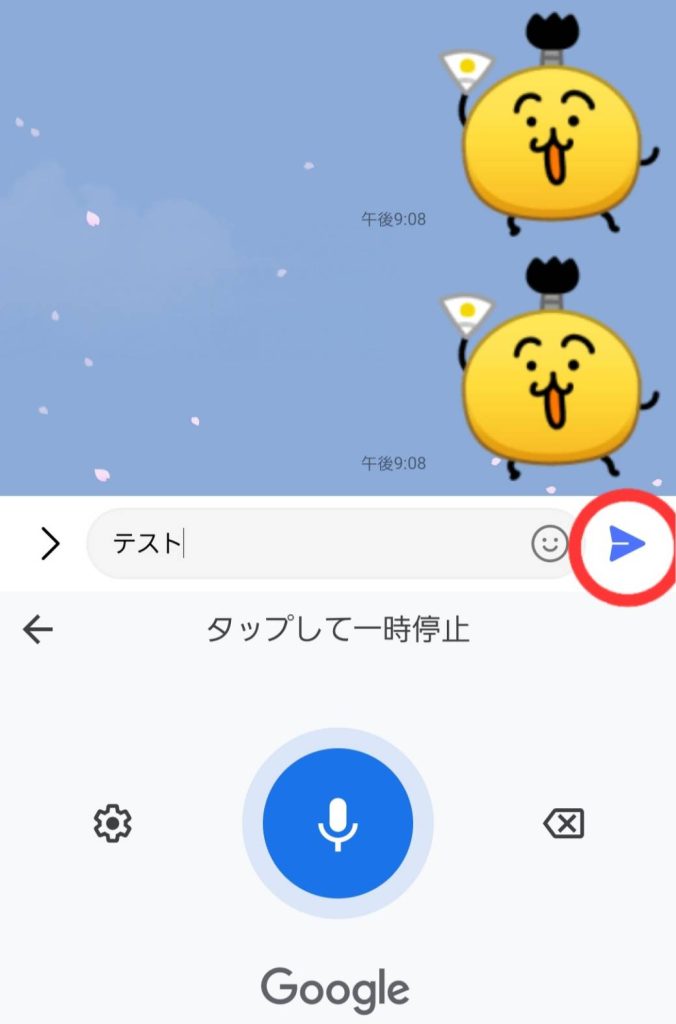Expand the chat attachment options chevron
The width and height of the screenshot is (676, 1024).
point(49,544)
